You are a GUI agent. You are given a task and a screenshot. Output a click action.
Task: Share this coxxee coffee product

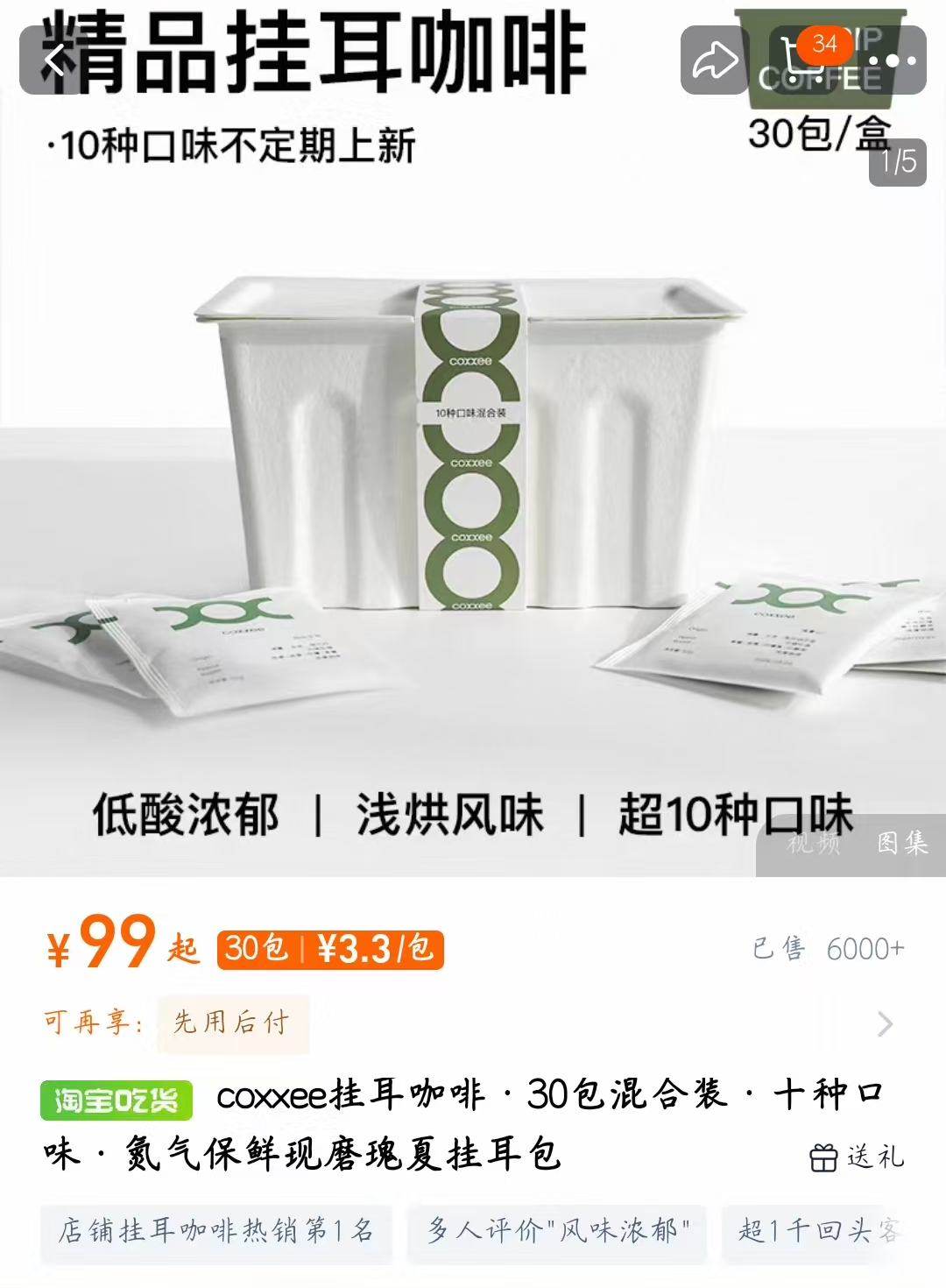715,60
